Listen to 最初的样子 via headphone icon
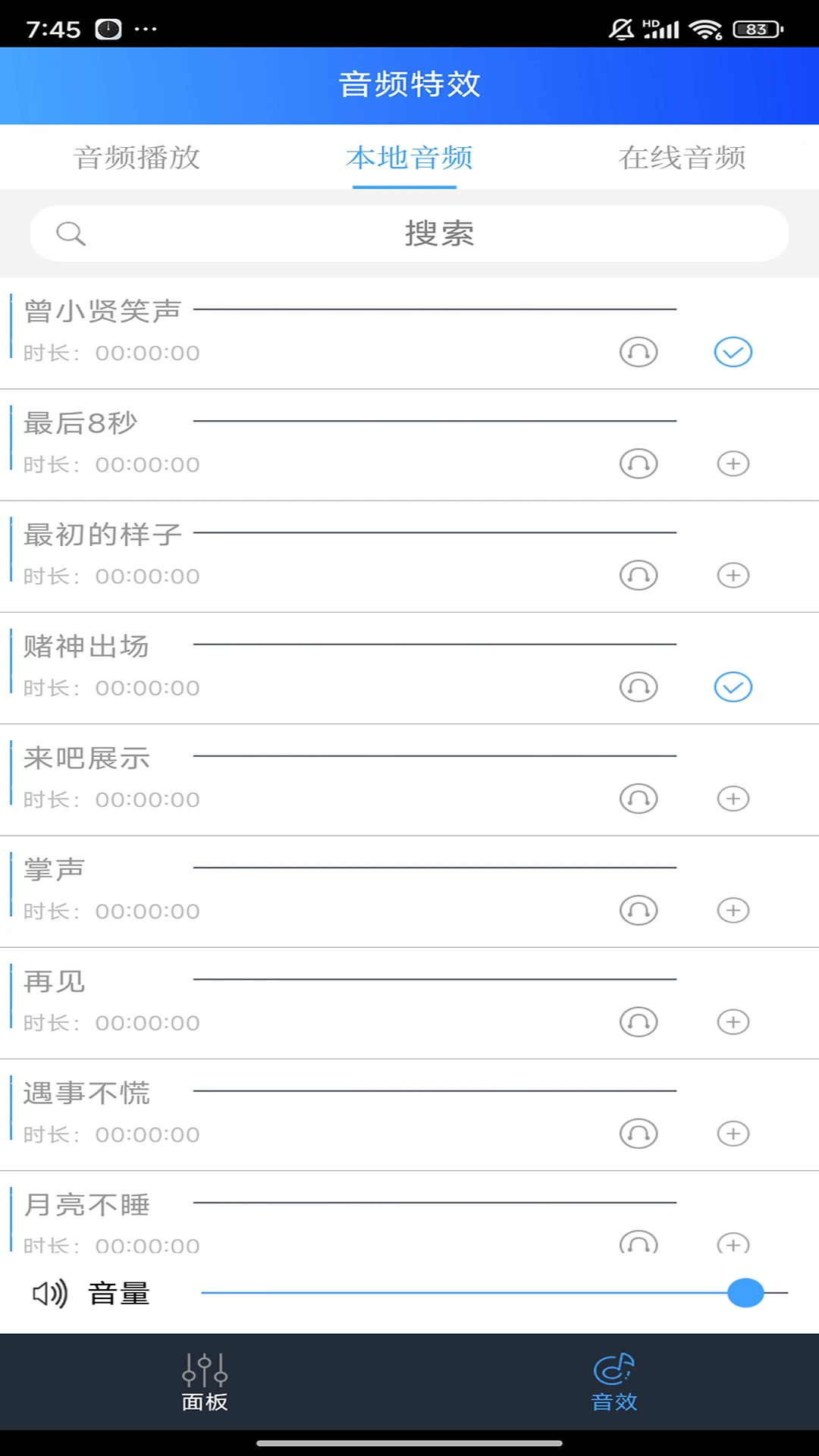Screen dimensions: 819x1456 point(639,576)
